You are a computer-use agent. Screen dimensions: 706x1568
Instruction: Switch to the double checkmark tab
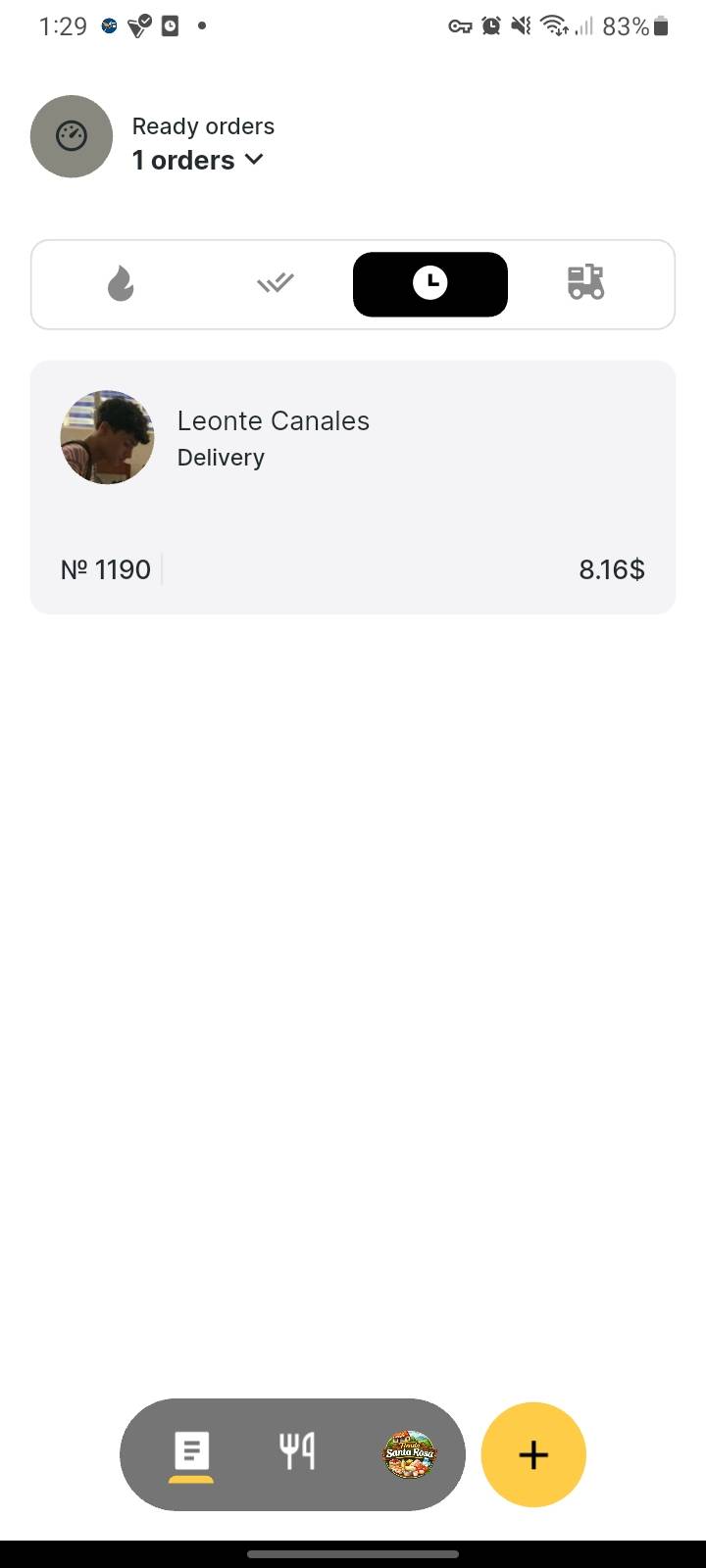click(x=276, y=284)
